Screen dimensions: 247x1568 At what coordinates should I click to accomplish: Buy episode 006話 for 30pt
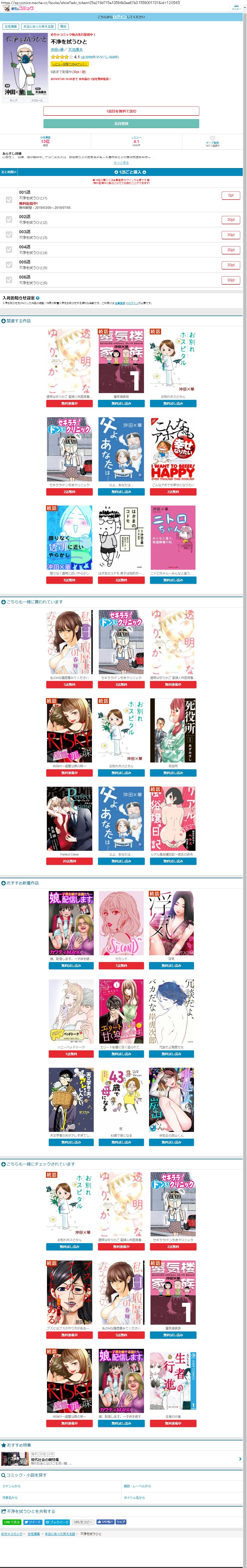click(231, 280)
